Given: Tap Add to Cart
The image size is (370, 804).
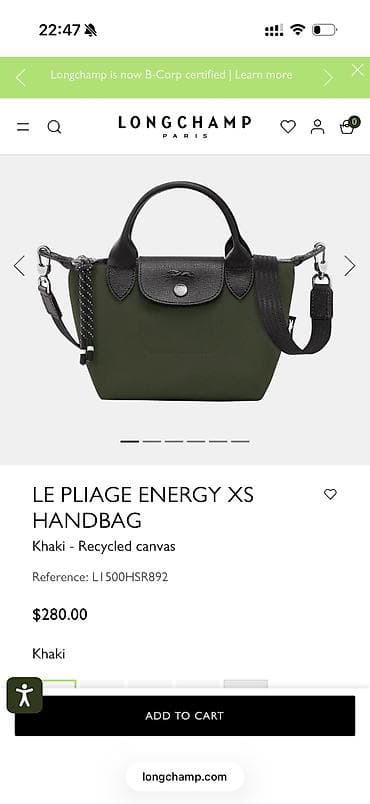Looking at the screenshot, I should (x=184, y=716).
